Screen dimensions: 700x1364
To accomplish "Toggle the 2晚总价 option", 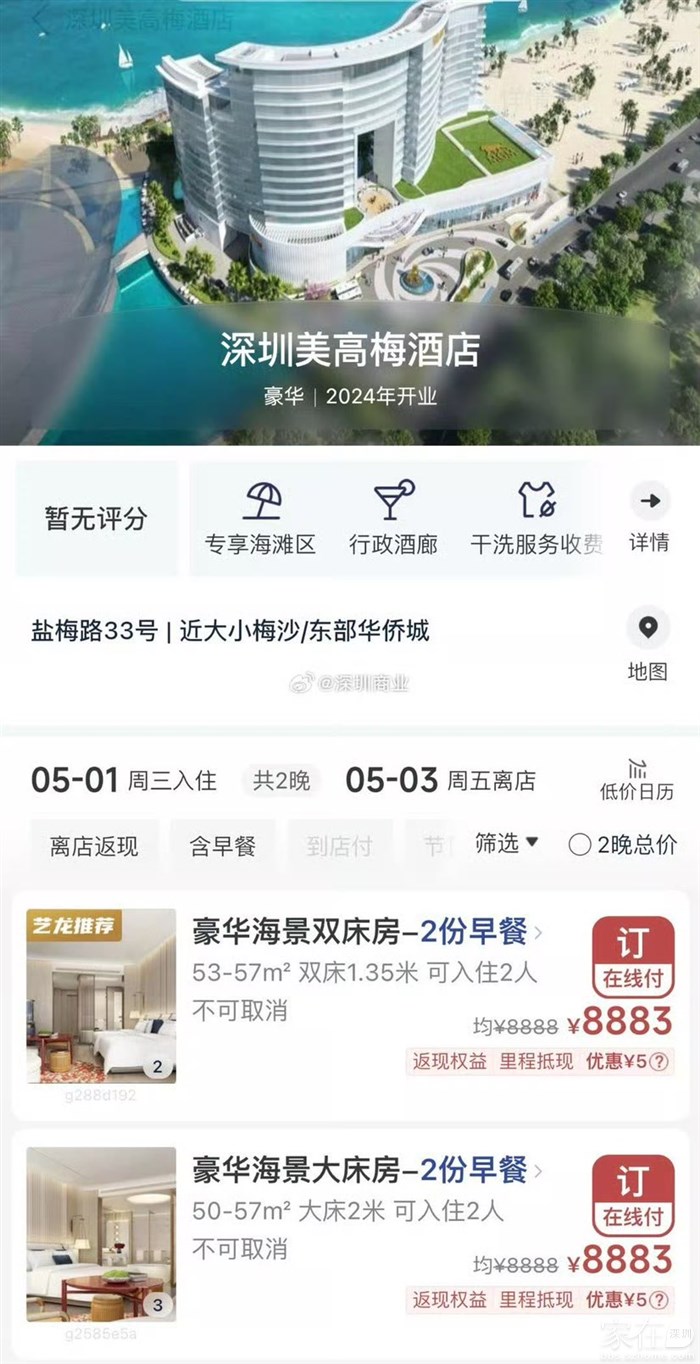I will [x=580, y=844].
